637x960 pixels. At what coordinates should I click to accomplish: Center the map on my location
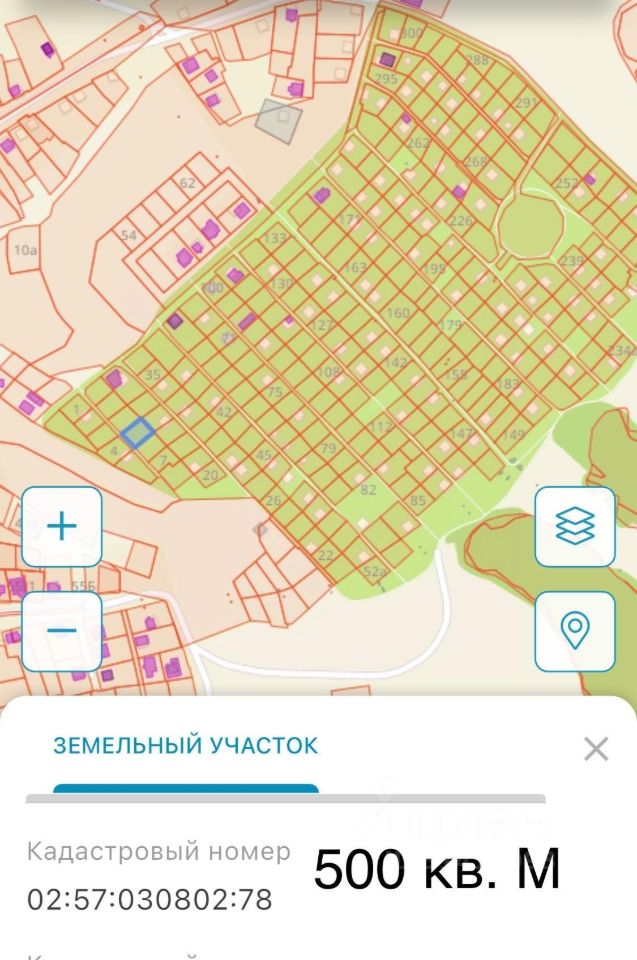[x=575, y=630]
